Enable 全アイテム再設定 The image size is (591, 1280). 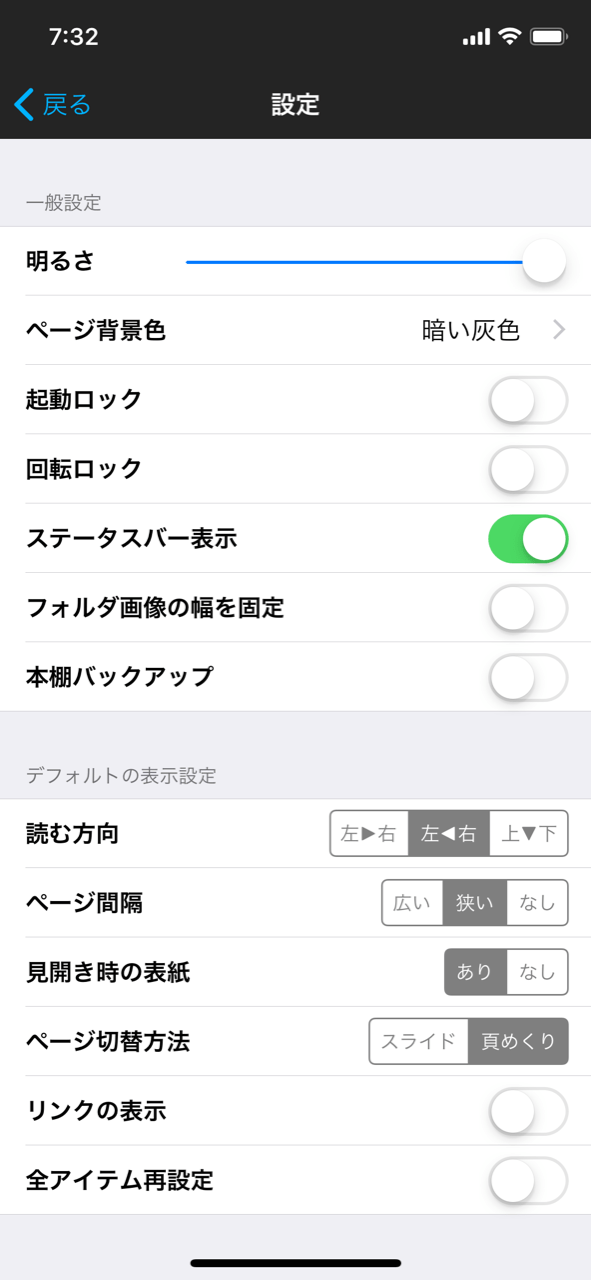pyautogui.click(x=528, y=1180)
